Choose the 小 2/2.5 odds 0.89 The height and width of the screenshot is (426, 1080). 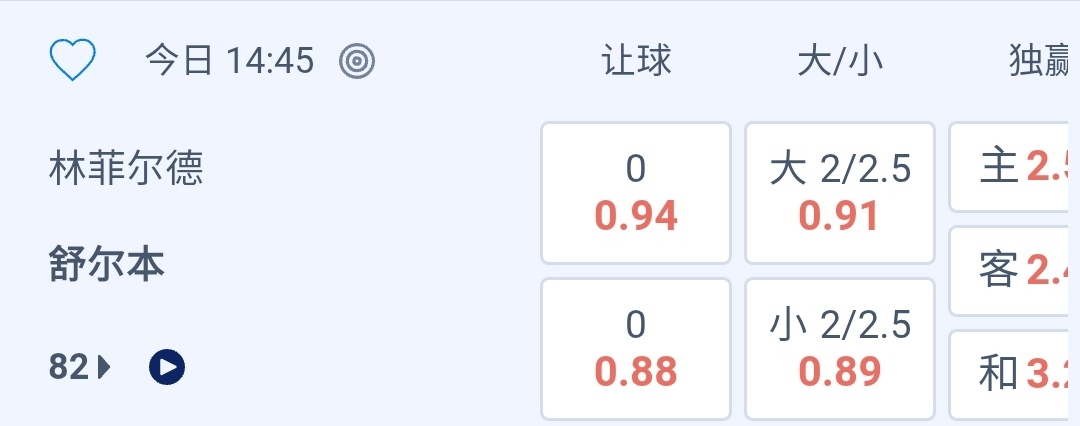[x=840, y=348]
